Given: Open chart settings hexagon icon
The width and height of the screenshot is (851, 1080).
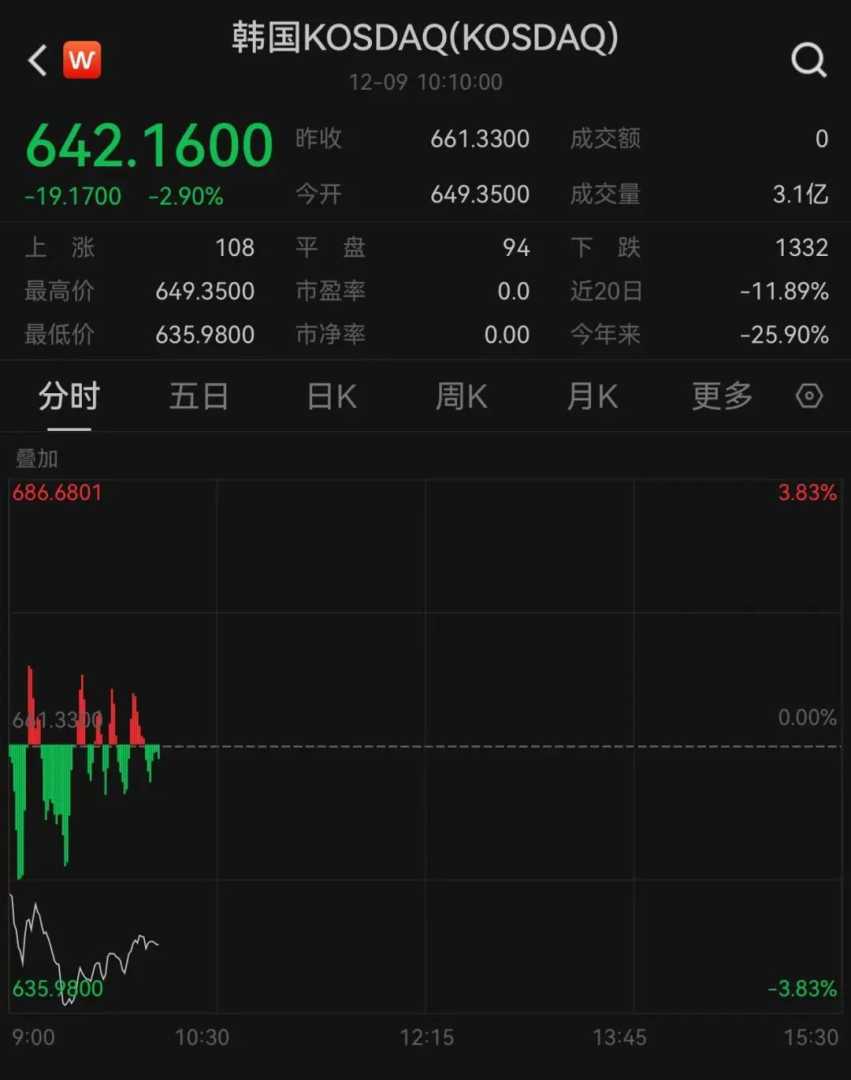Looking at the screenshot, I should click(x=809, y=397).
